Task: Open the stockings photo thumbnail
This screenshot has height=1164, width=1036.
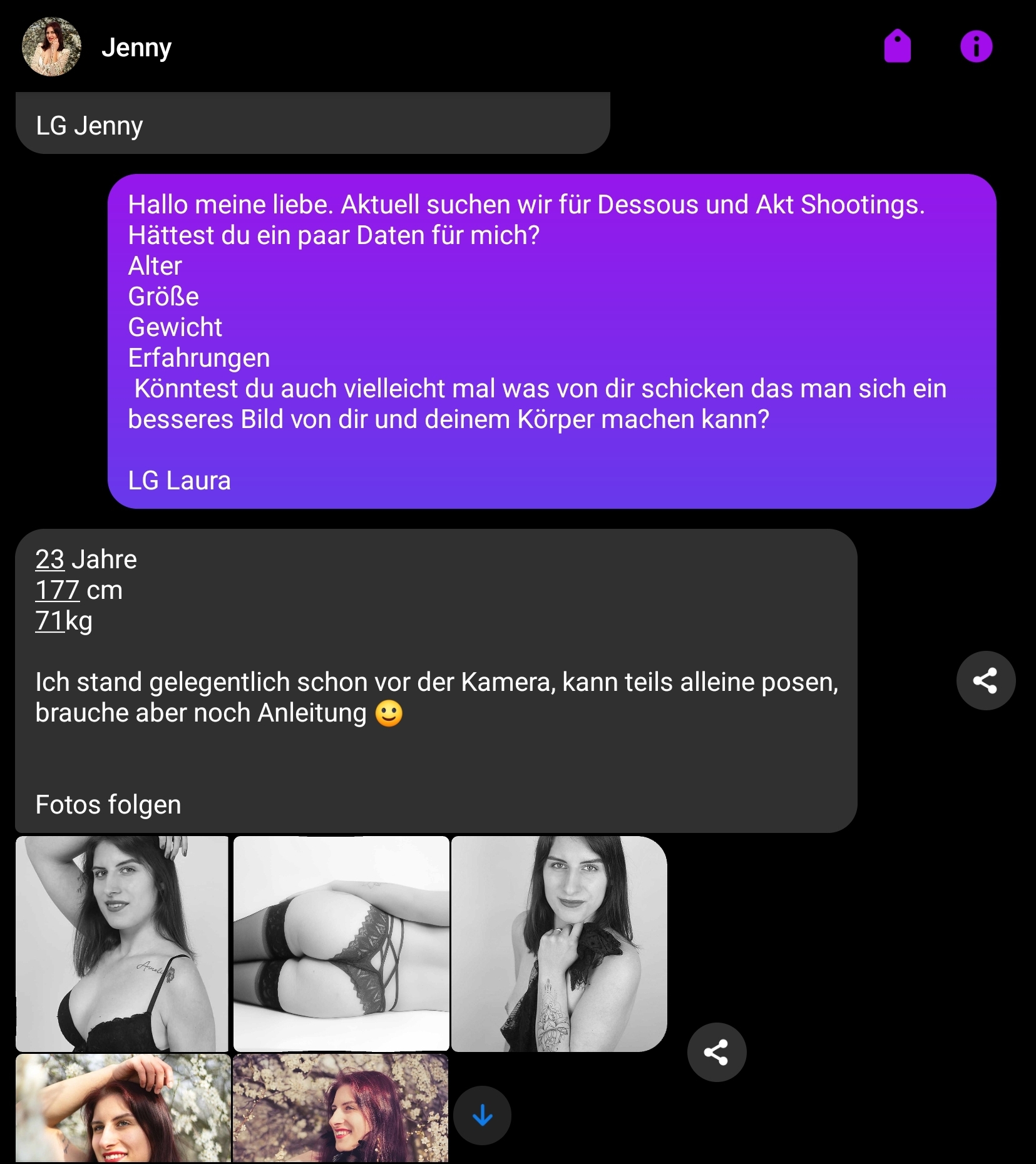Action: click(341, 943)
